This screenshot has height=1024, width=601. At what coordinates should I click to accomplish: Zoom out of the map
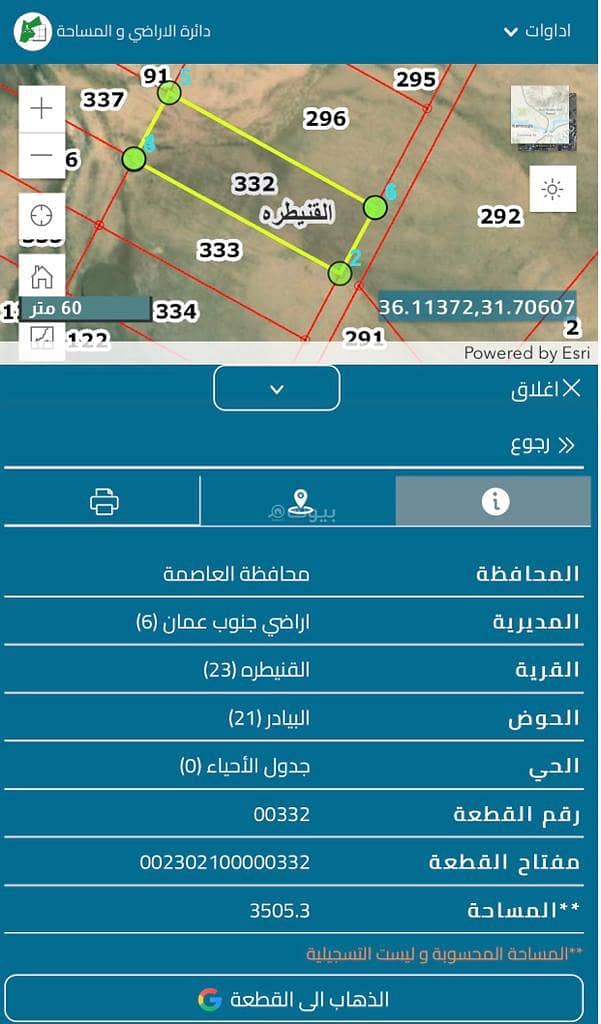coord(41,155)
